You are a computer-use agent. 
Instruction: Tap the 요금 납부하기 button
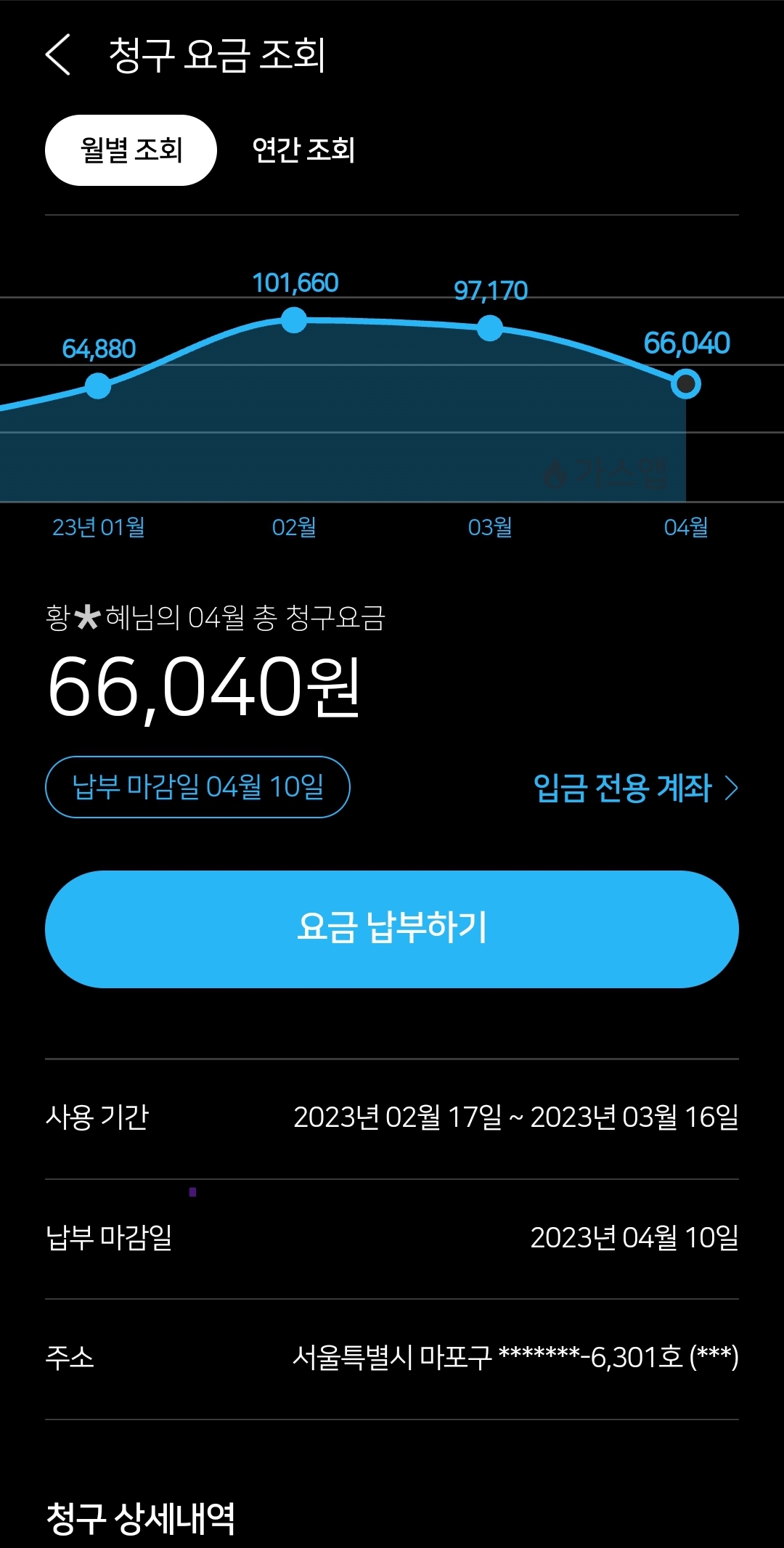[x=392, y=929]
